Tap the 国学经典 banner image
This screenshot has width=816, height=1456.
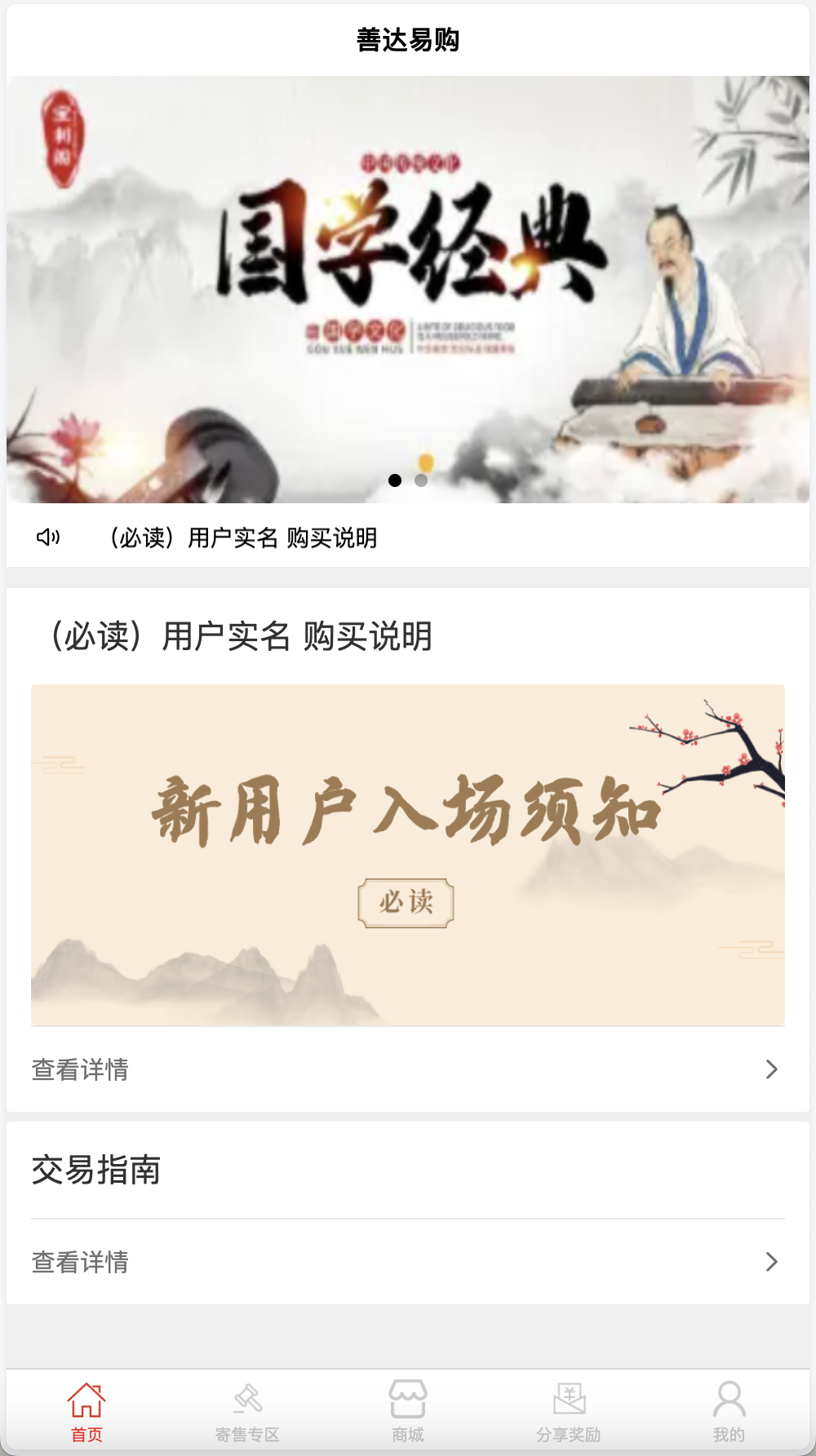tap(408, 285)
